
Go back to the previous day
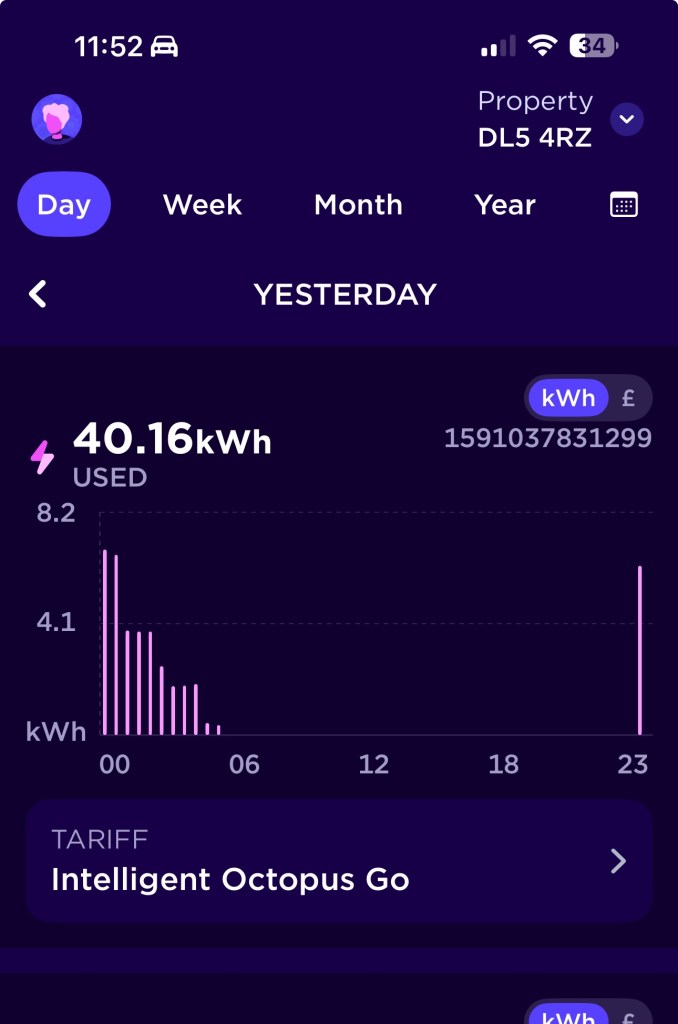click(38, 294)
